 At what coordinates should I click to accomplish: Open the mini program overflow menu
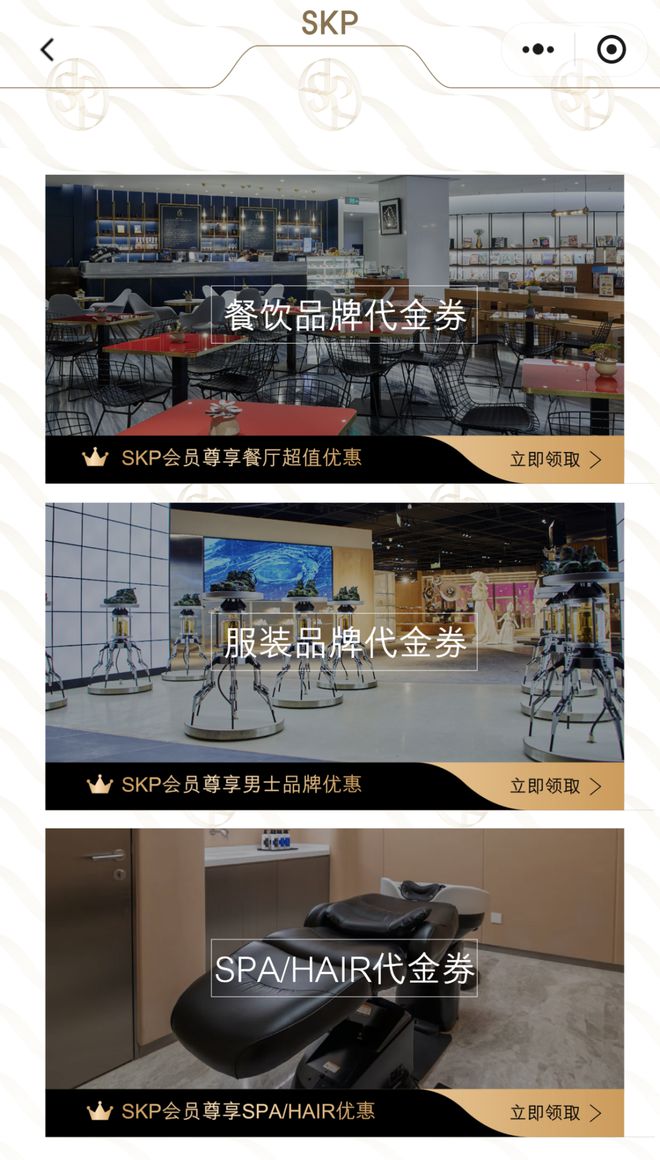coord(538,50)
